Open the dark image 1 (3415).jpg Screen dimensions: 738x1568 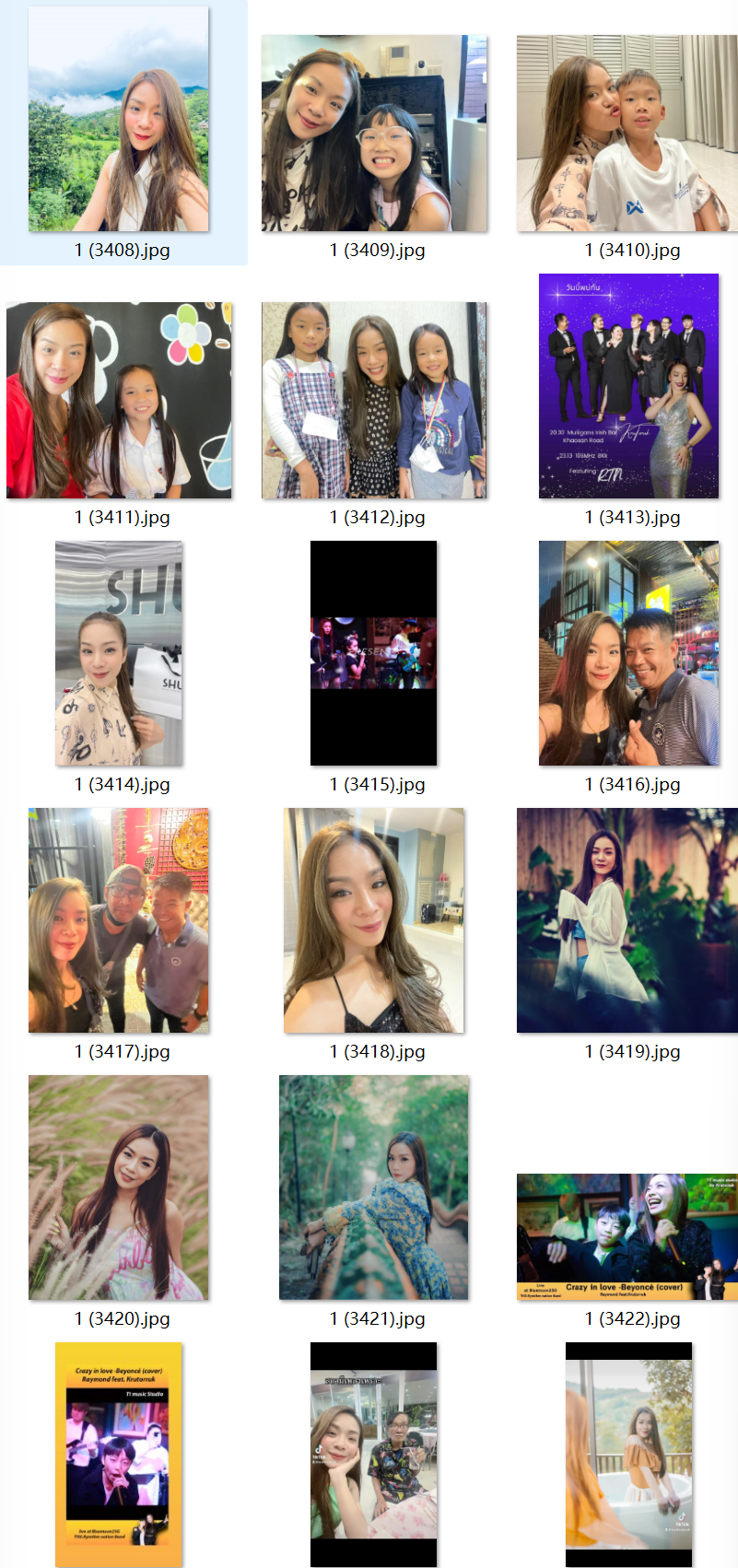pyautogui.click(x=373, y=653)
